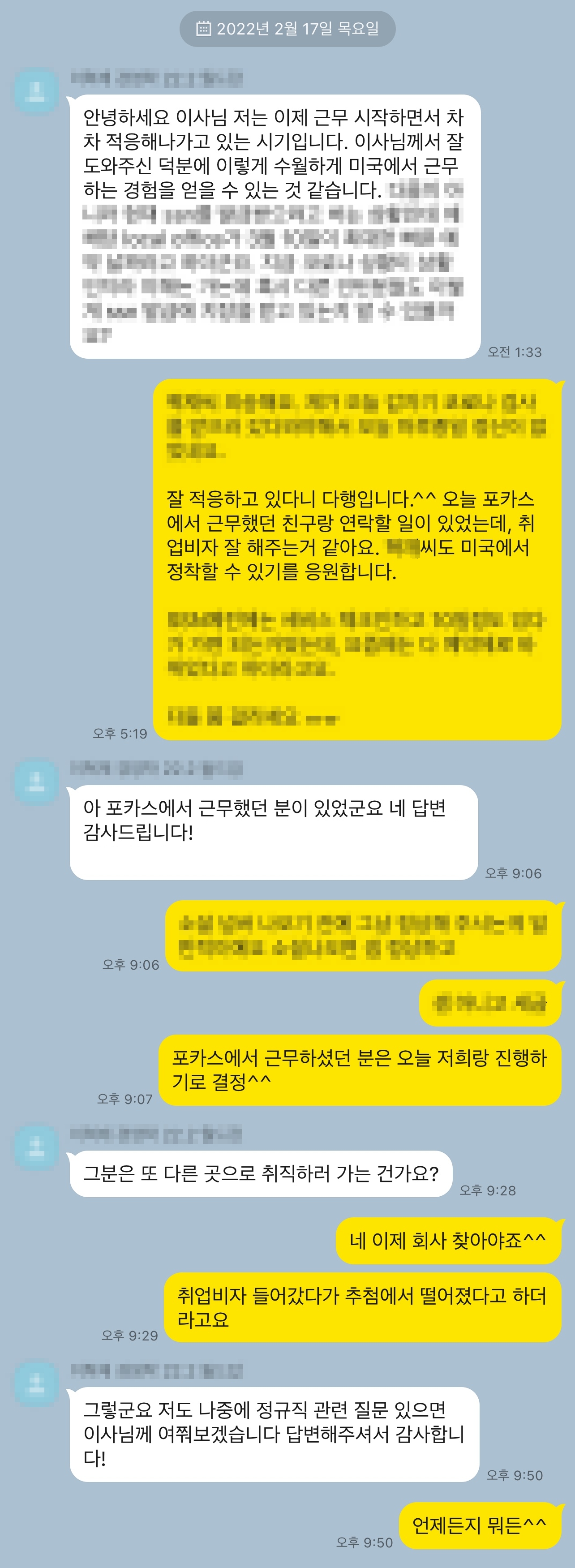Open sender's avatar above '아 포카스에서 근무했던' message
Screen dimensions: 575x1568
coord(37,782)
